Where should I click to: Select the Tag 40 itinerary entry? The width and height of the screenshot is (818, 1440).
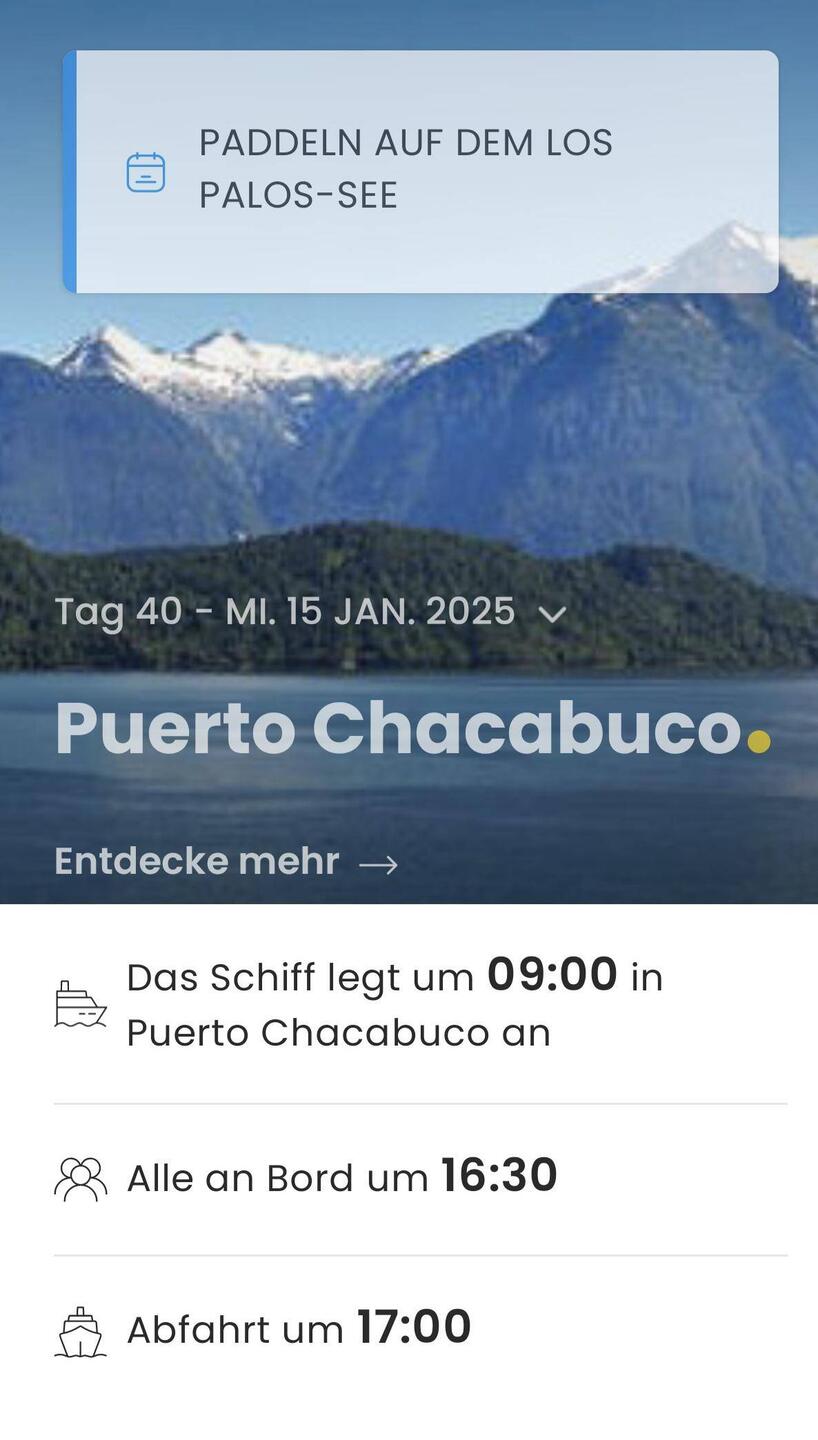[x=285, y=611]
